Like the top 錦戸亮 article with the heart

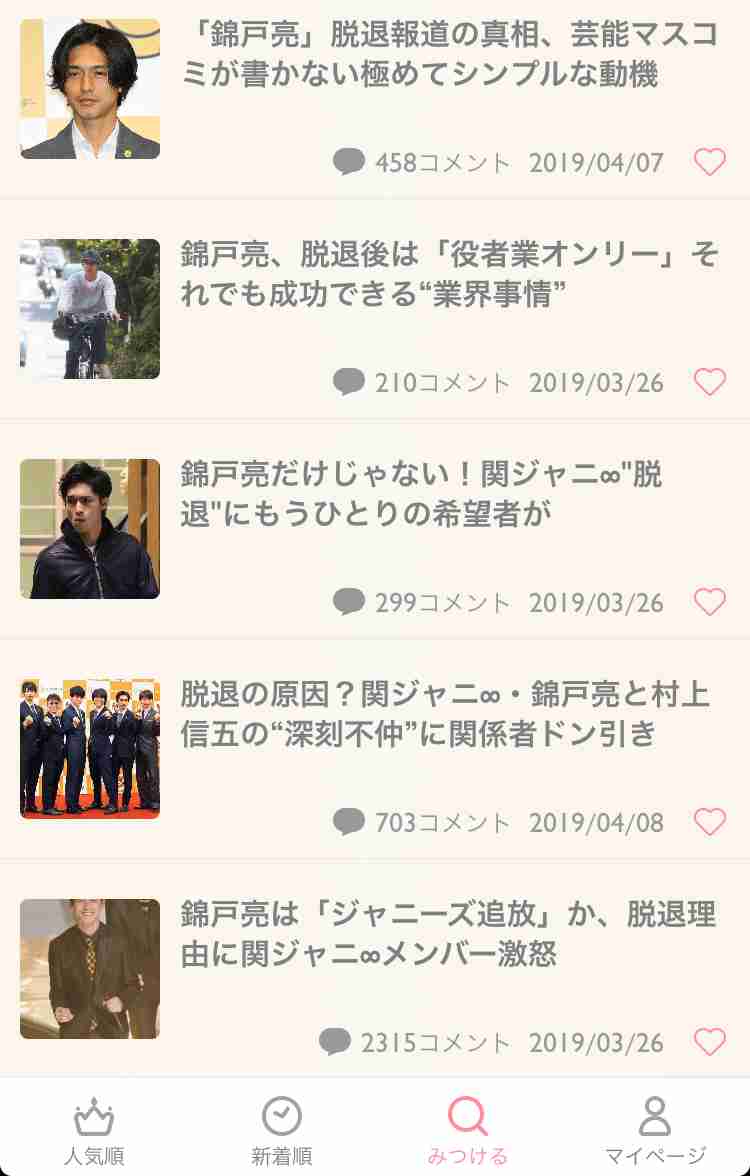point(710,161)
